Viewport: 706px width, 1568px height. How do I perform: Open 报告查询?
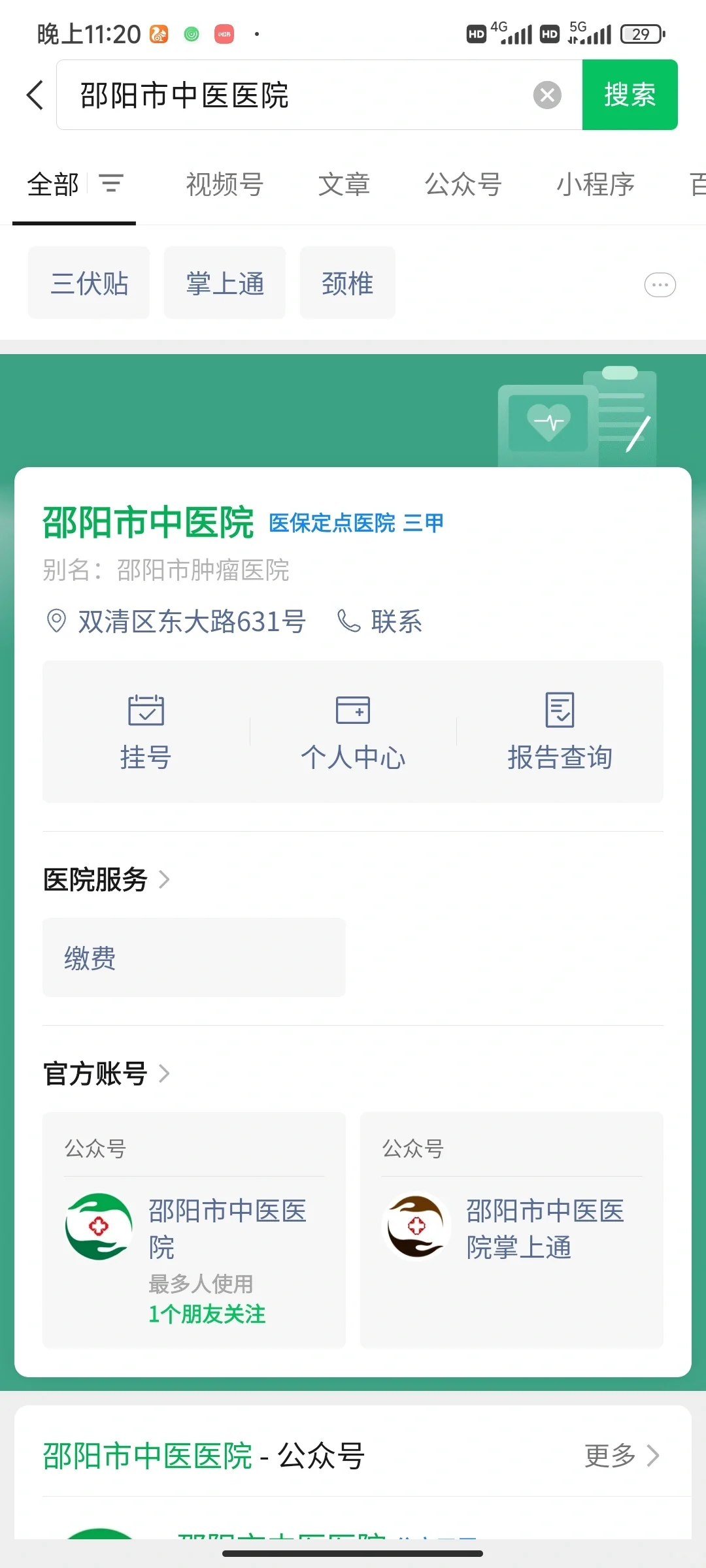tap(560, 732)
